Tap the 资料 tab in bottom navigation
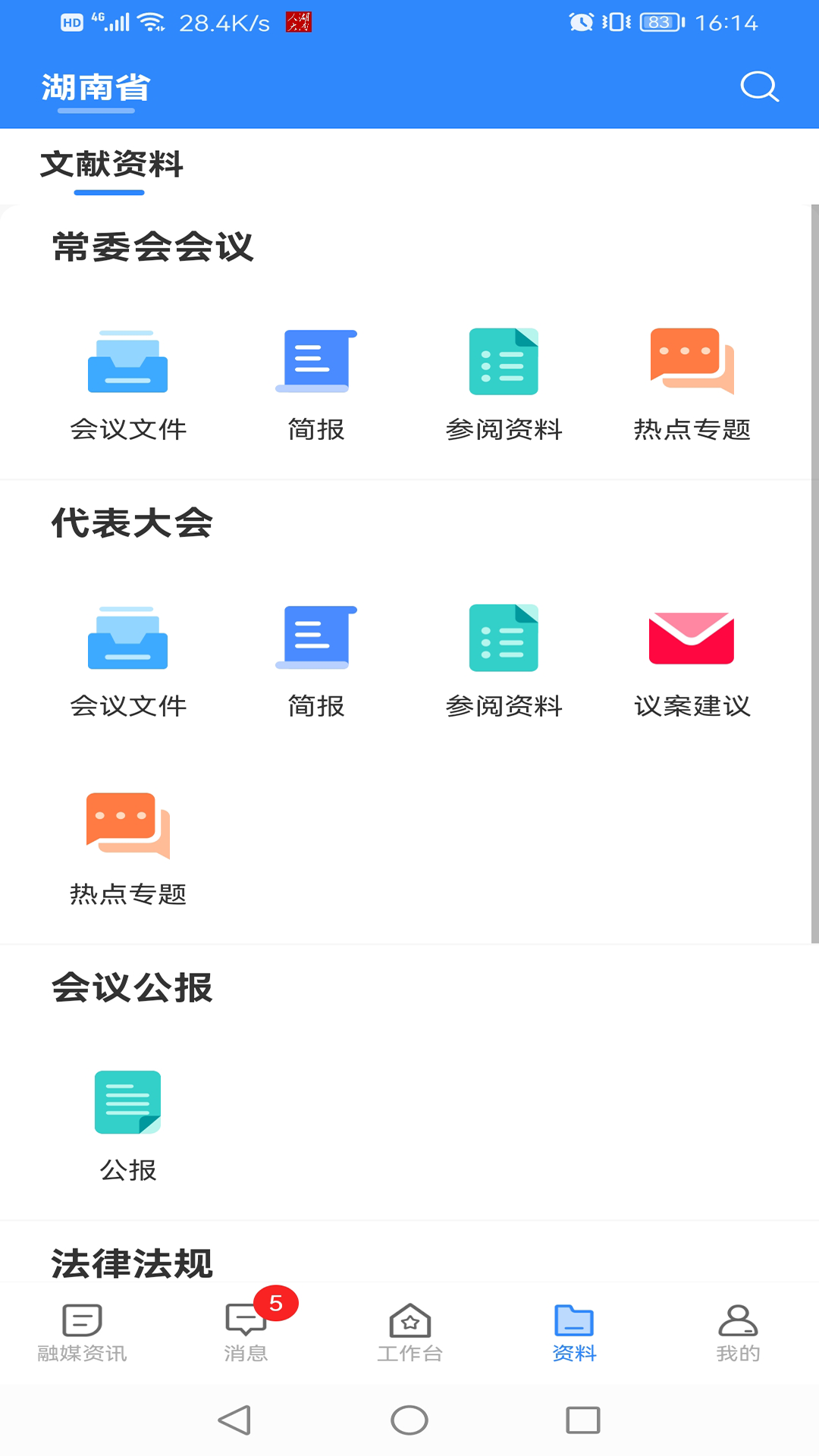This screenshot has width=819, height=1456. pyautogui.click(x=574, y=1332)
